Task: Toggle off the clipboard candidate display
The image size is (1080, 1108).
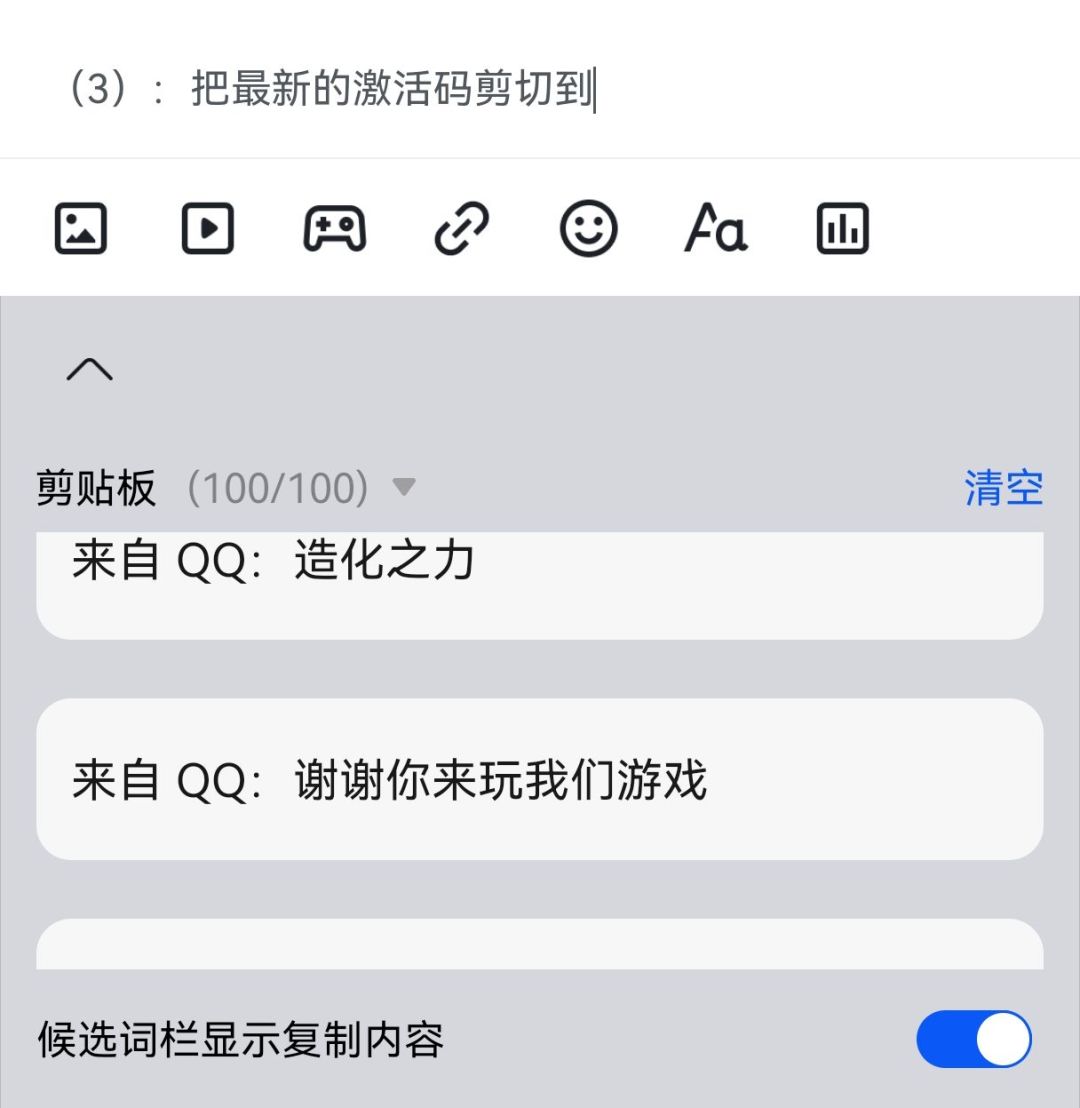Action: click(973, 1040)
